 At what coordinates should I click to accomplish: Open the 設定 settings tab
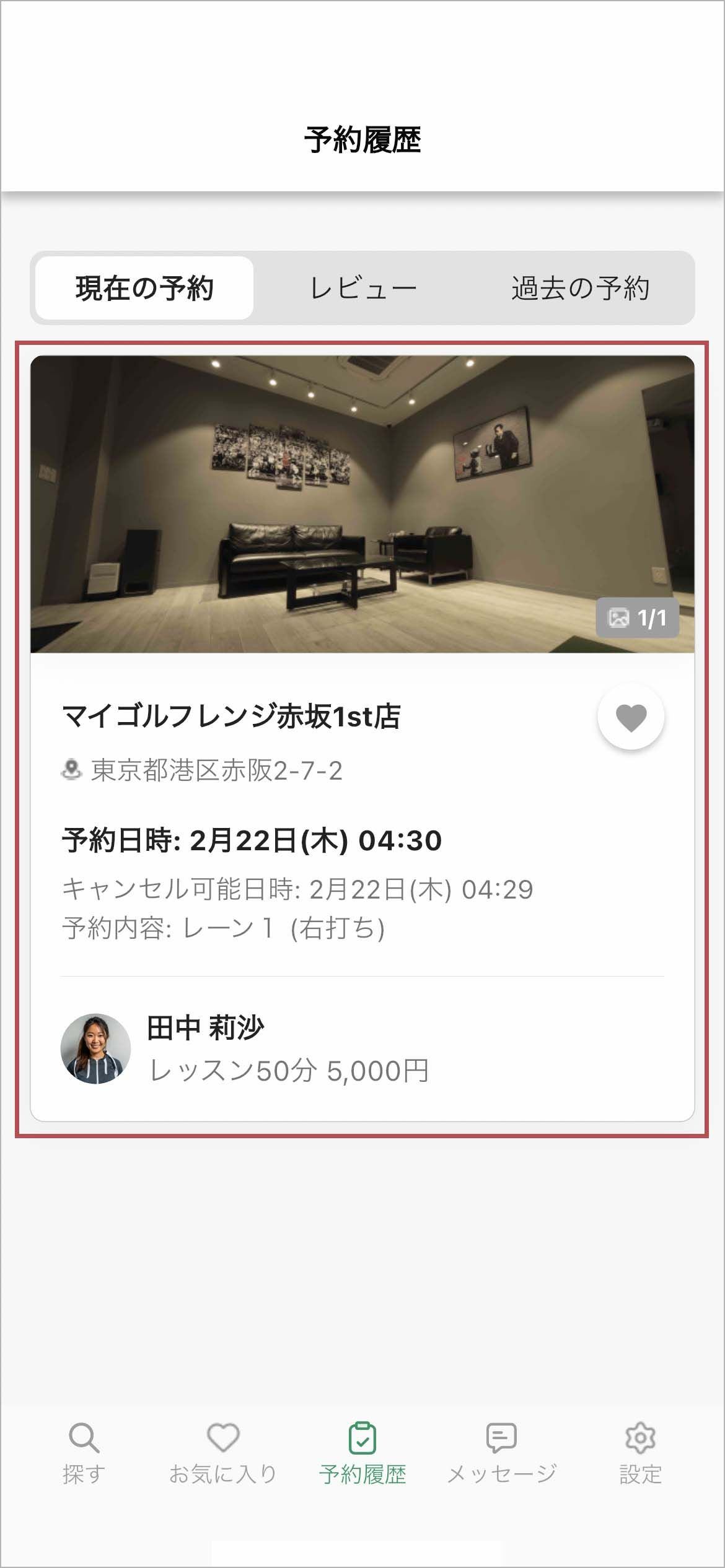click(x=641, y=1452)
